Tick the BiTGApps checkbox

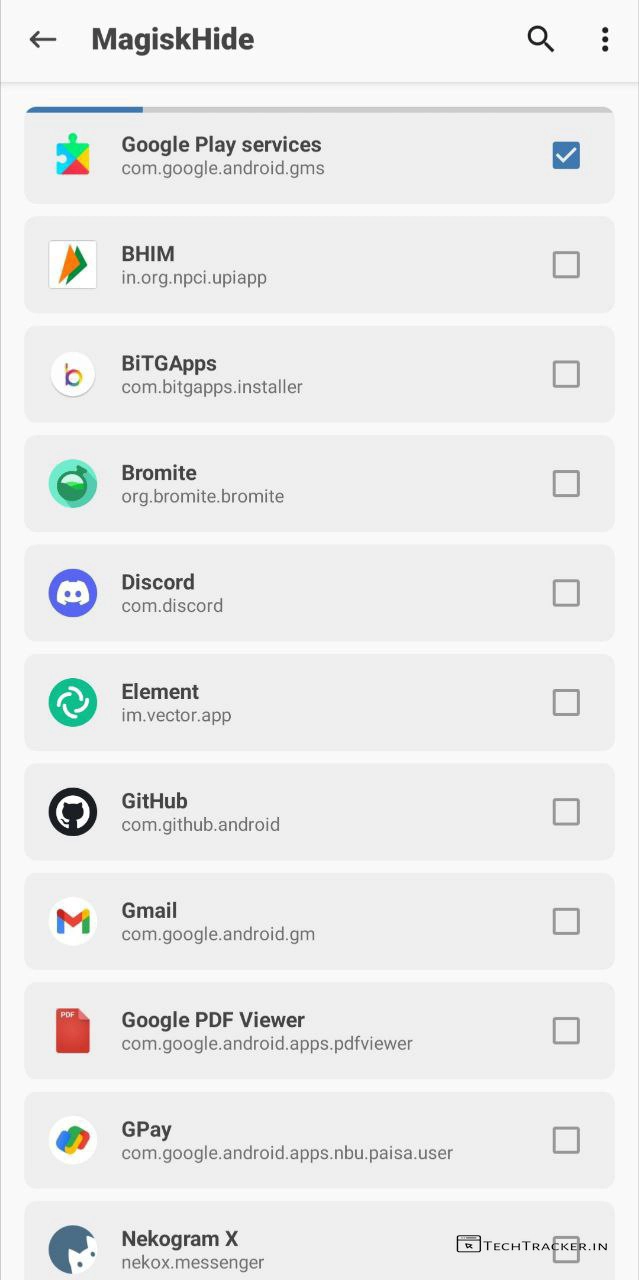tap(566, 374)
